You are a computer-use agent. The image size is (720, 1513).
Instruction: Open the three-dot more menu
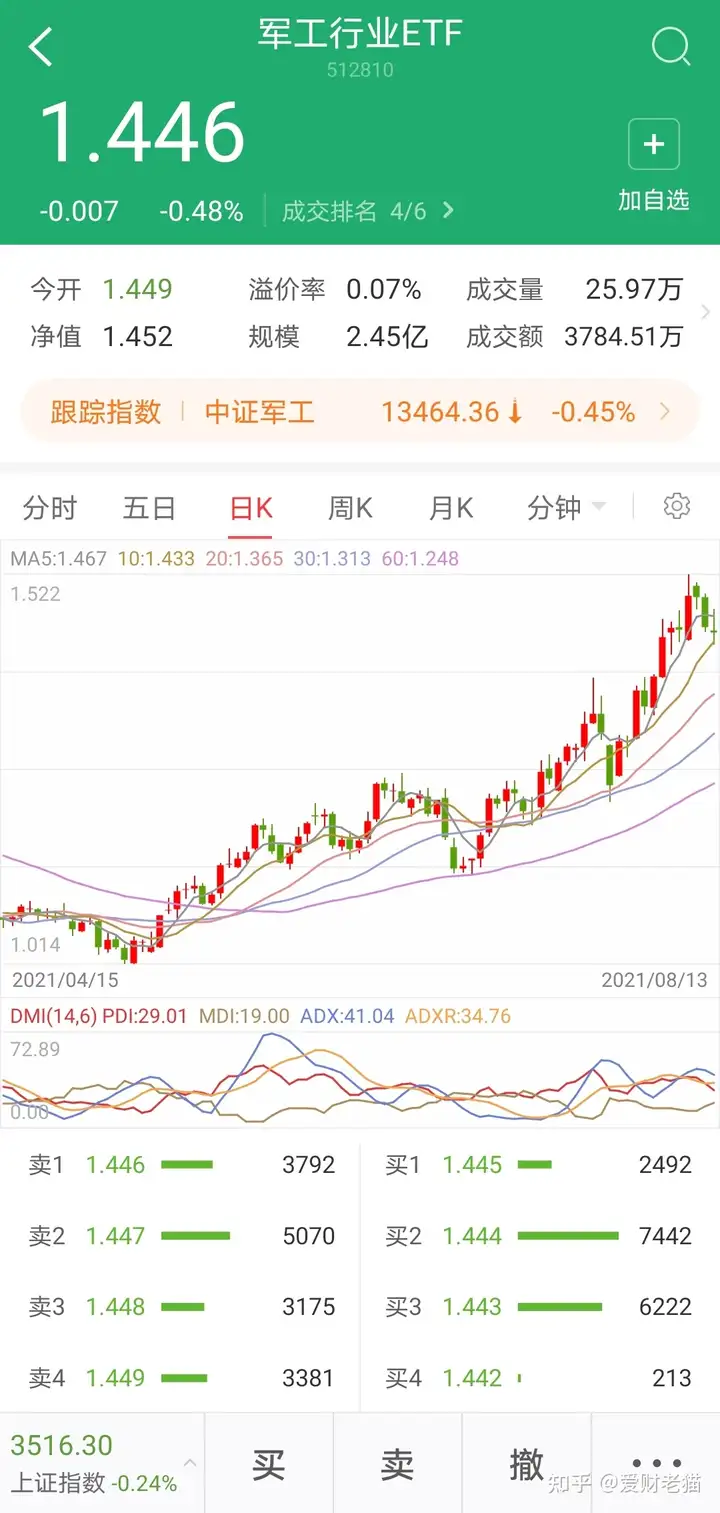(x=656, y=1464)
